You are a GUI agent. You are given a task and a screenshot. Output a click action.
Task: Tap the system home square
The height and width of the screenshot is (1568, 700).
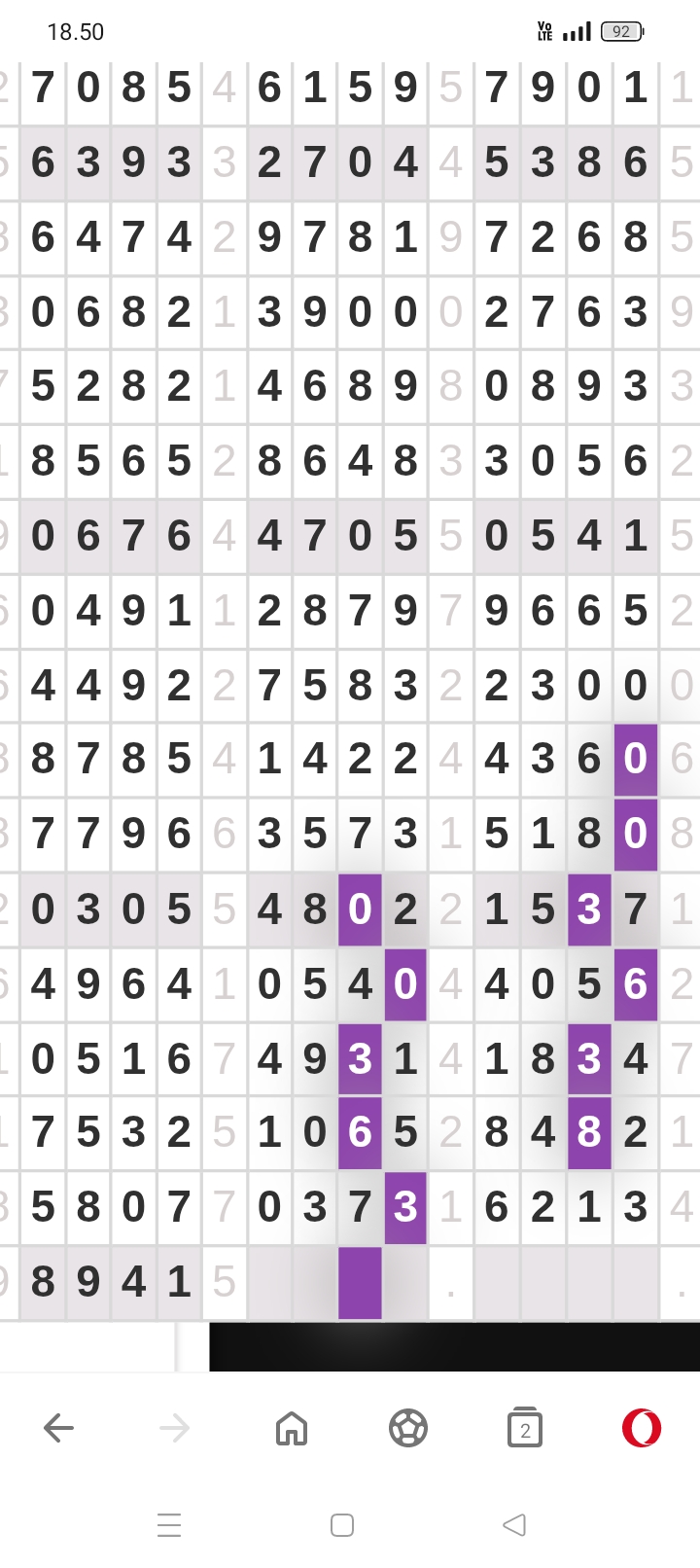click(342, 1524)
